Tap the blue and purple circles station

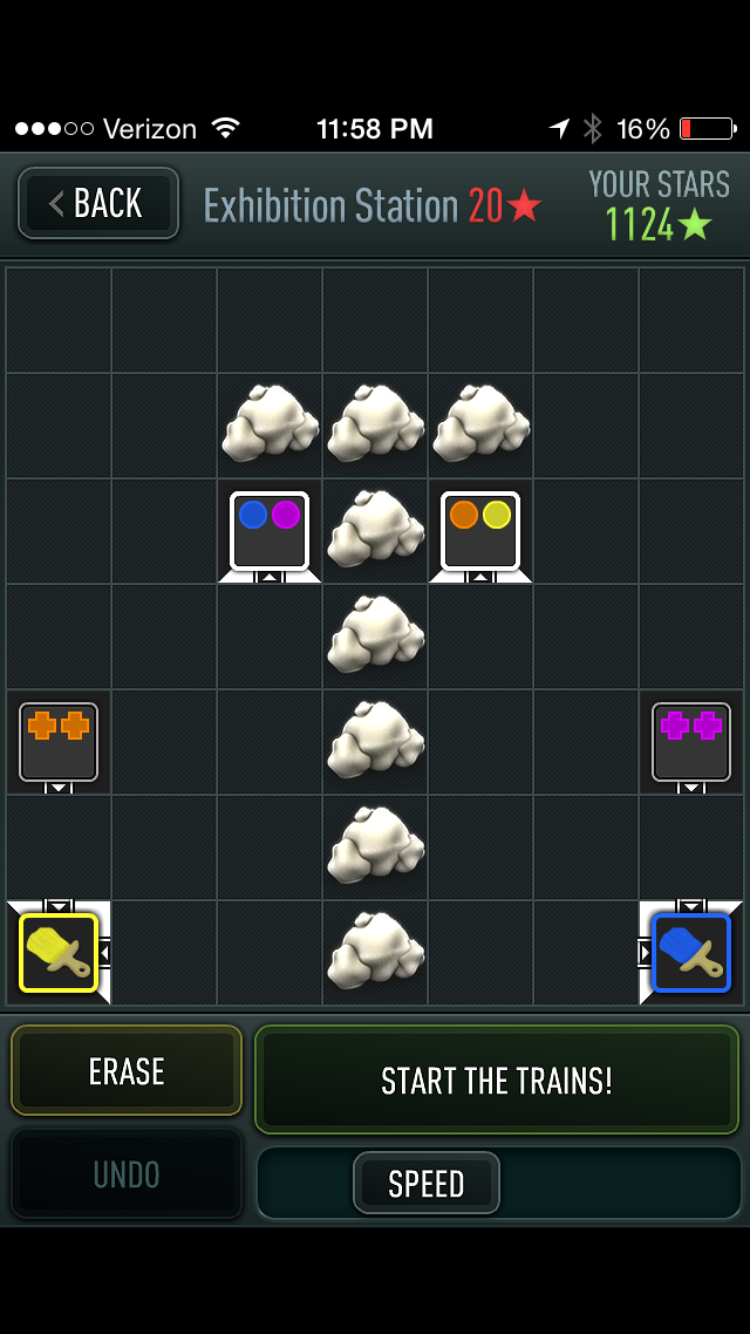[269, 531]
